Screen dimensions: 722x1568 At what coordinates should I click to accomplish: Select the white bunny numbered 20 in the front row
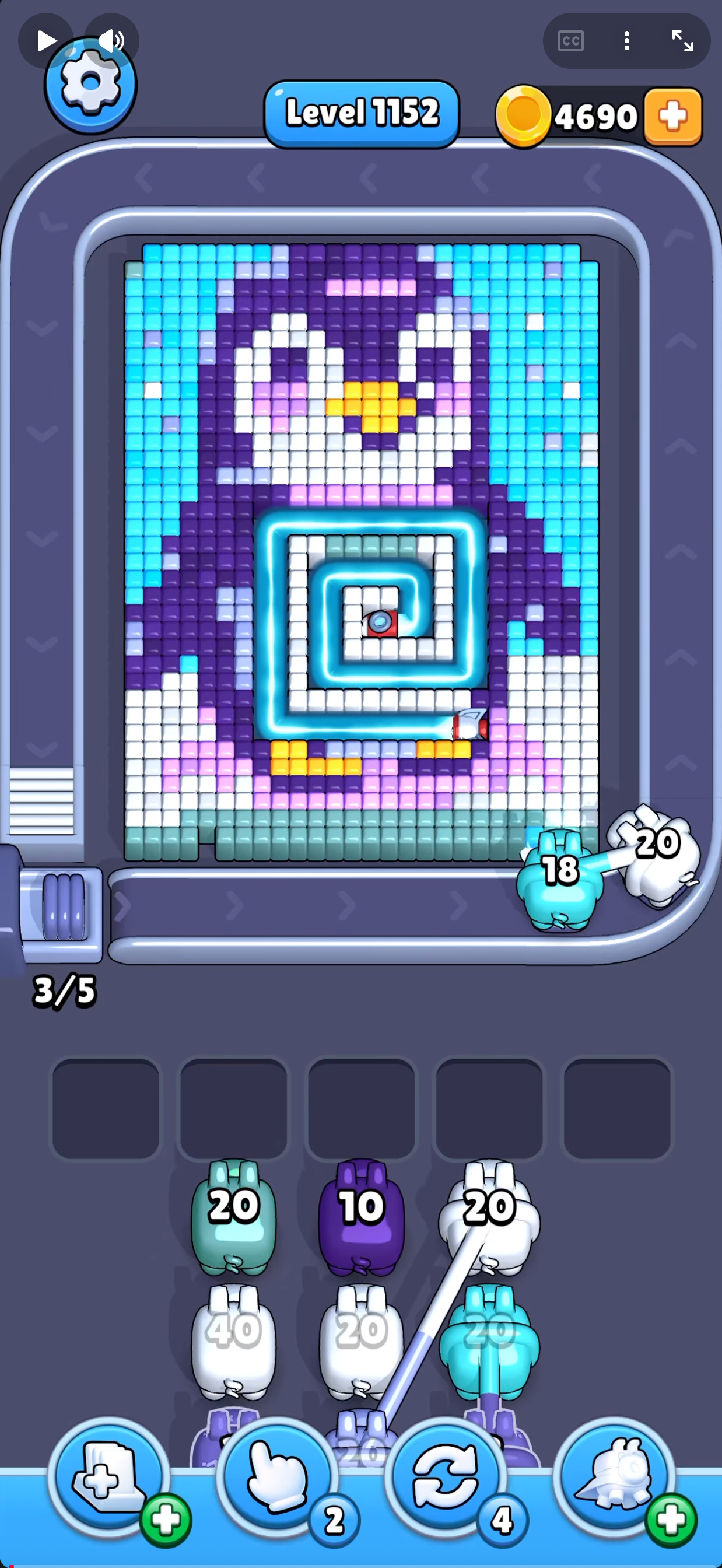click(489, 1216)
